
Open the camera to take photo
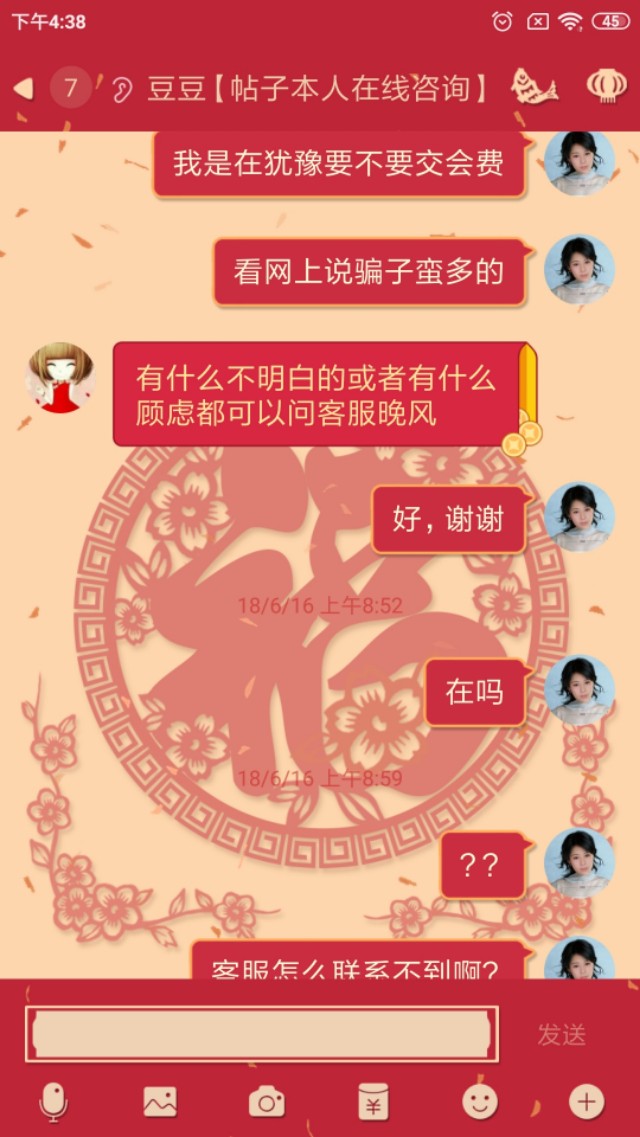point(267,1102)
